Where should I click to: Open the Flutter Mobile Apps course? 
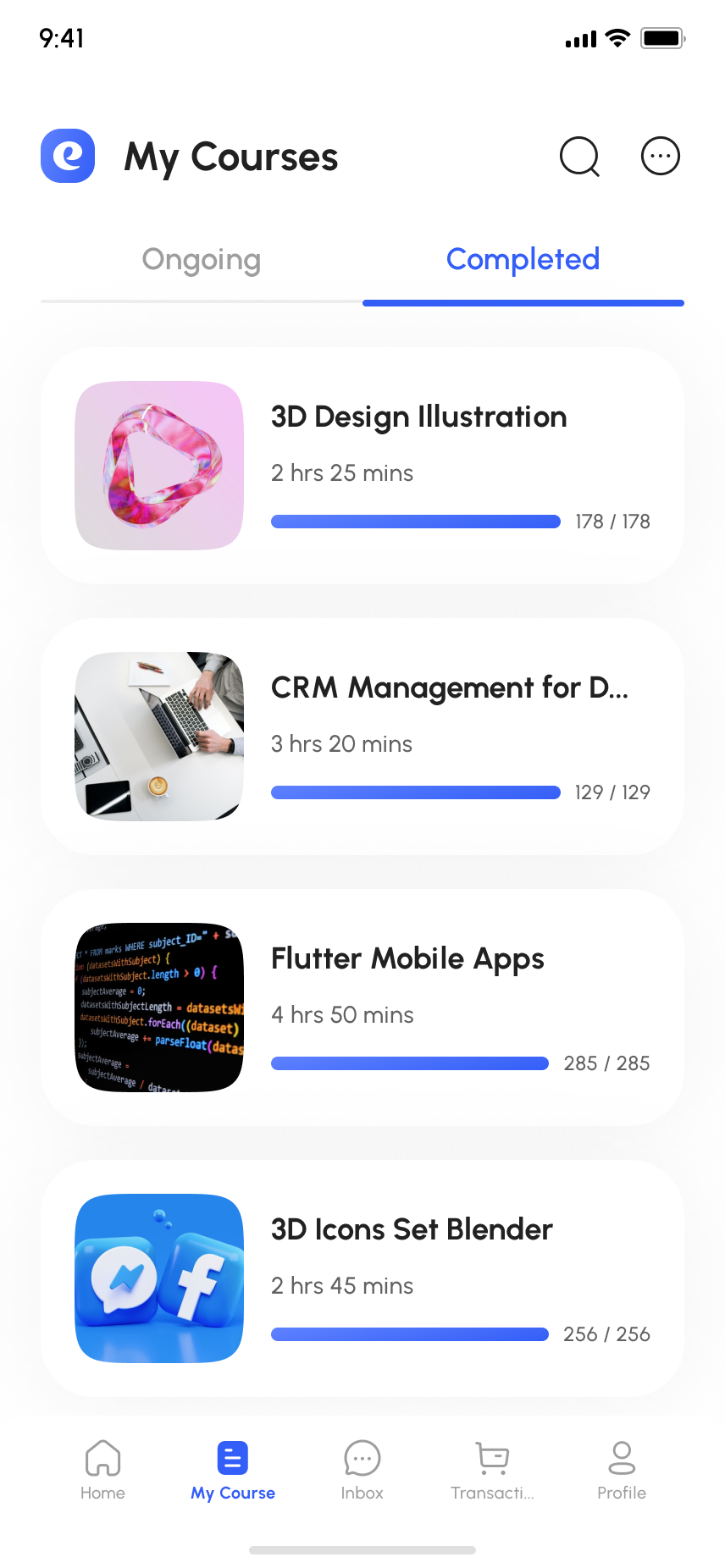click(407, 958)
